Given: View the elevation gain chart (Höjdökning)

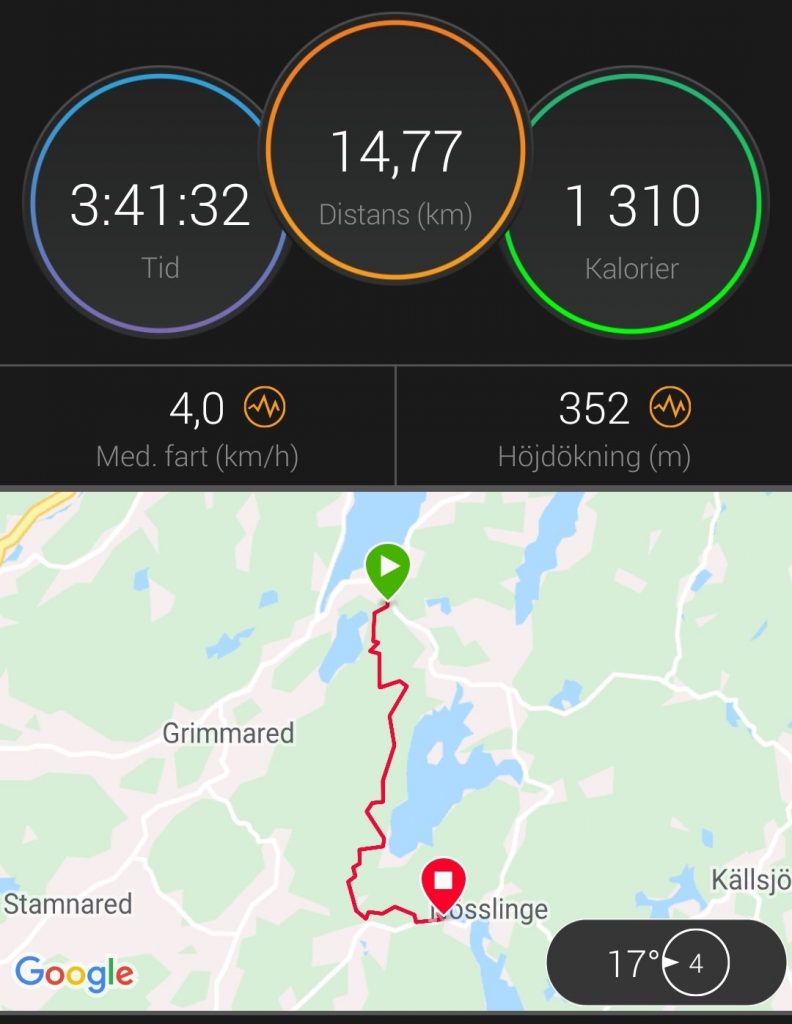Looking at the screenshot, I should [x=670, y=408].
